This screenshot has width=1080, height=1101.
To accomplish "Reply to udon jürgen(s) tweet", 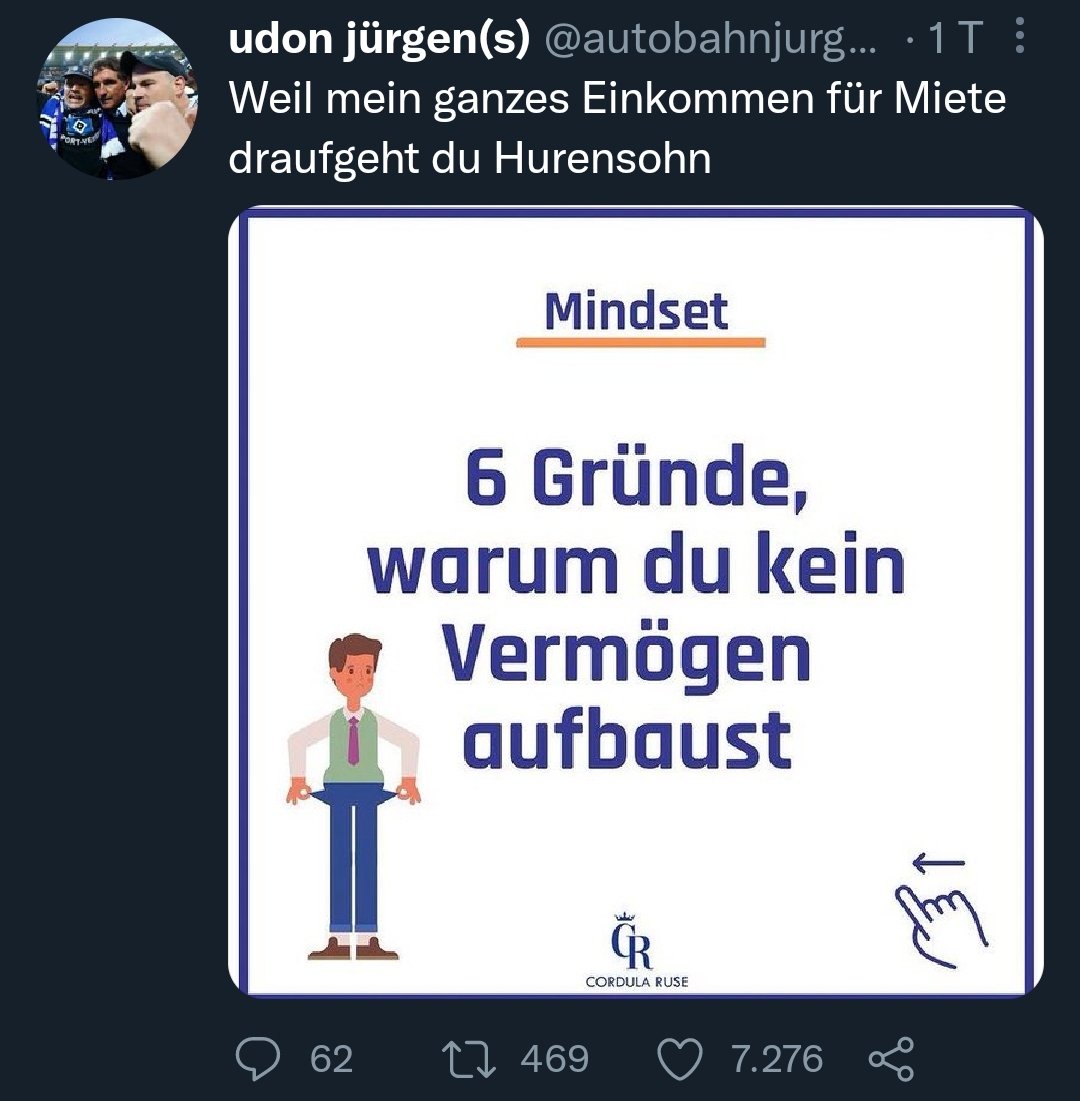I will coord(259,1058).
